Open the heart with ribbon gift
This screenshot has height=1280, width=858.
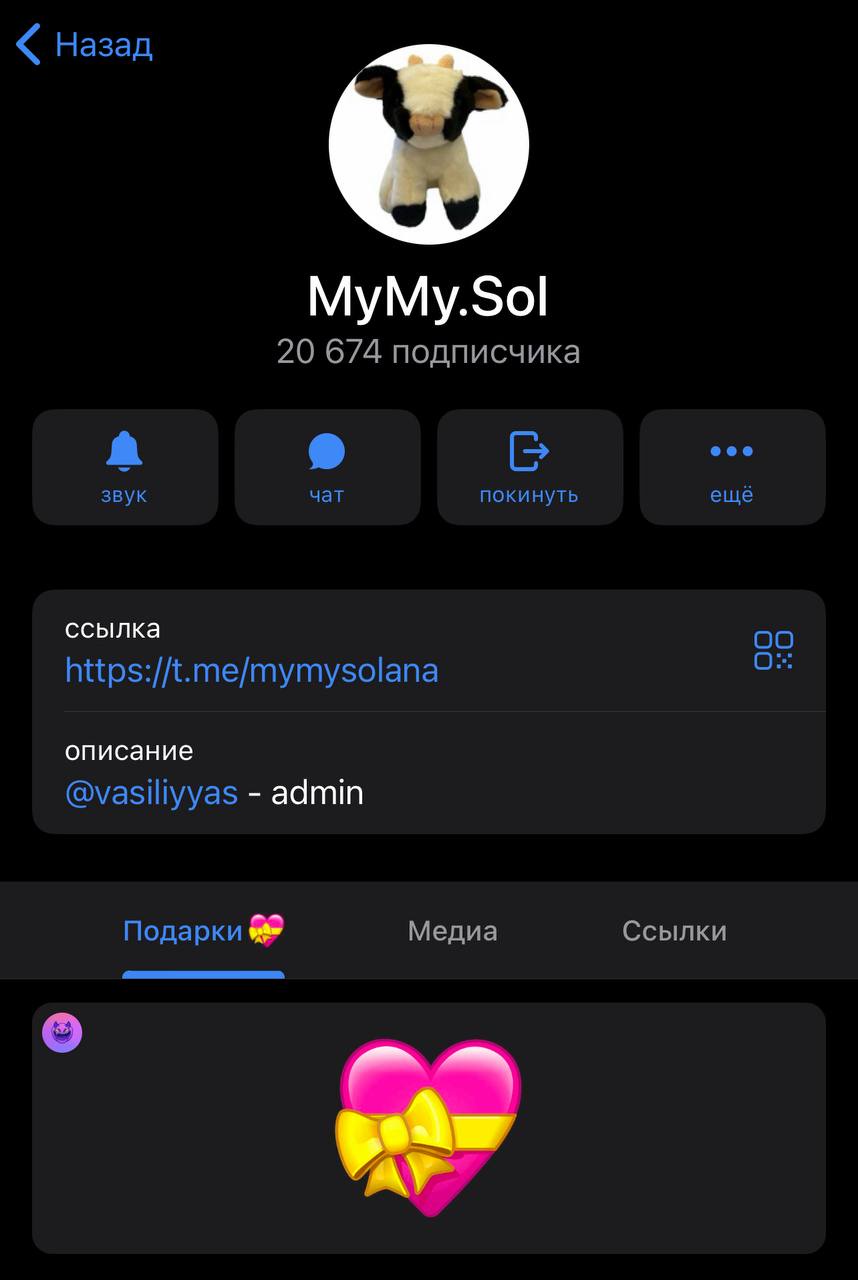(428, 1127)
